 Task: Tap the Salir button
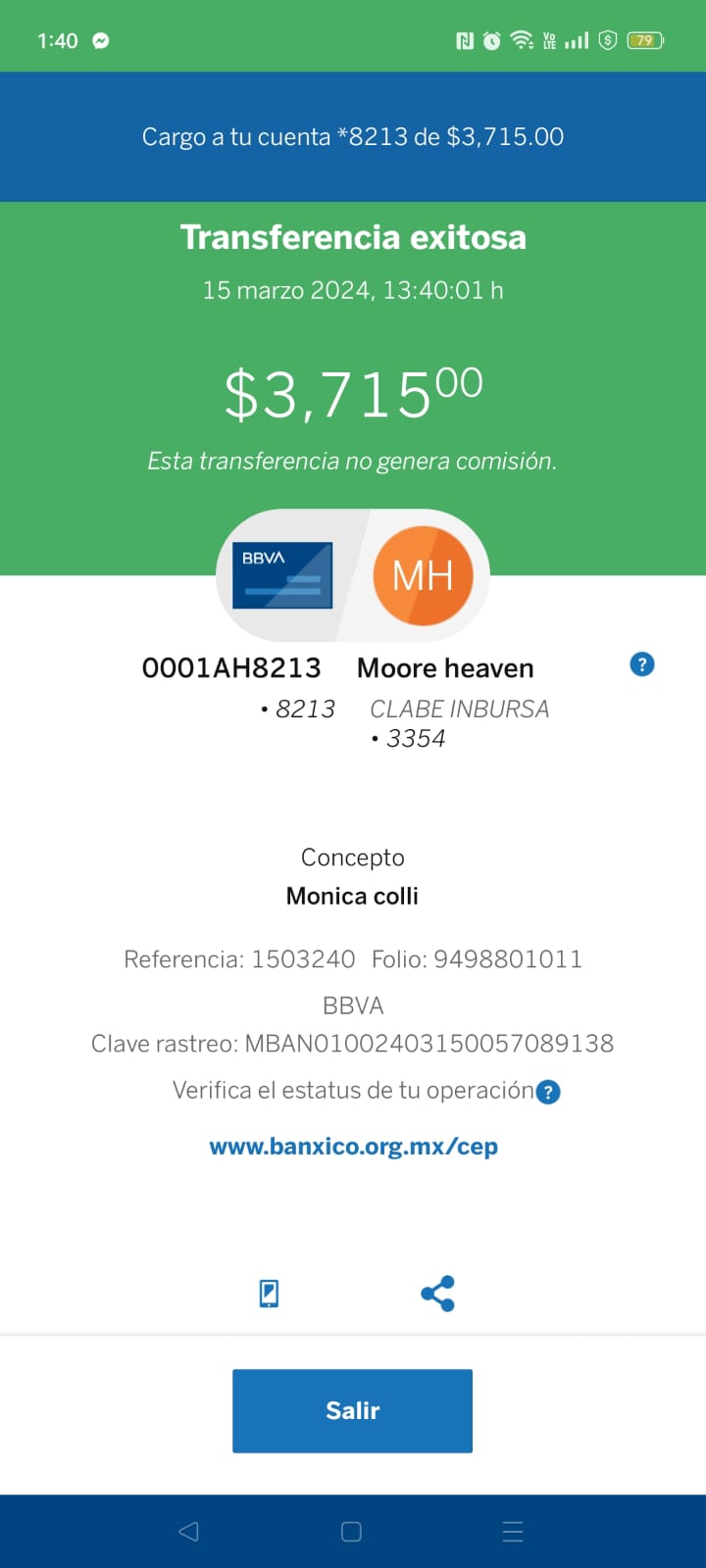(x=352, y=1410)
